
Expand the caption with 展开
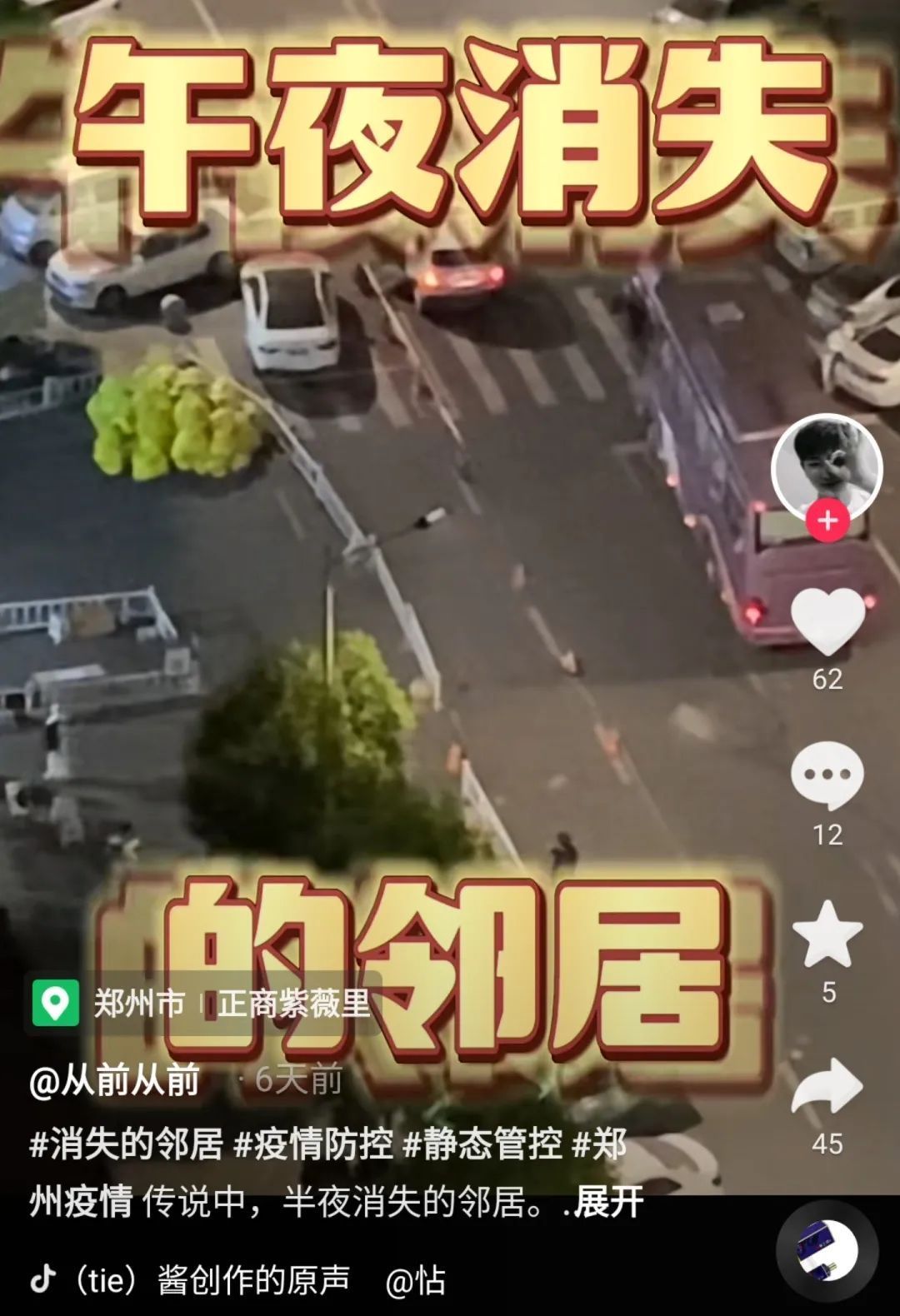608,1202
